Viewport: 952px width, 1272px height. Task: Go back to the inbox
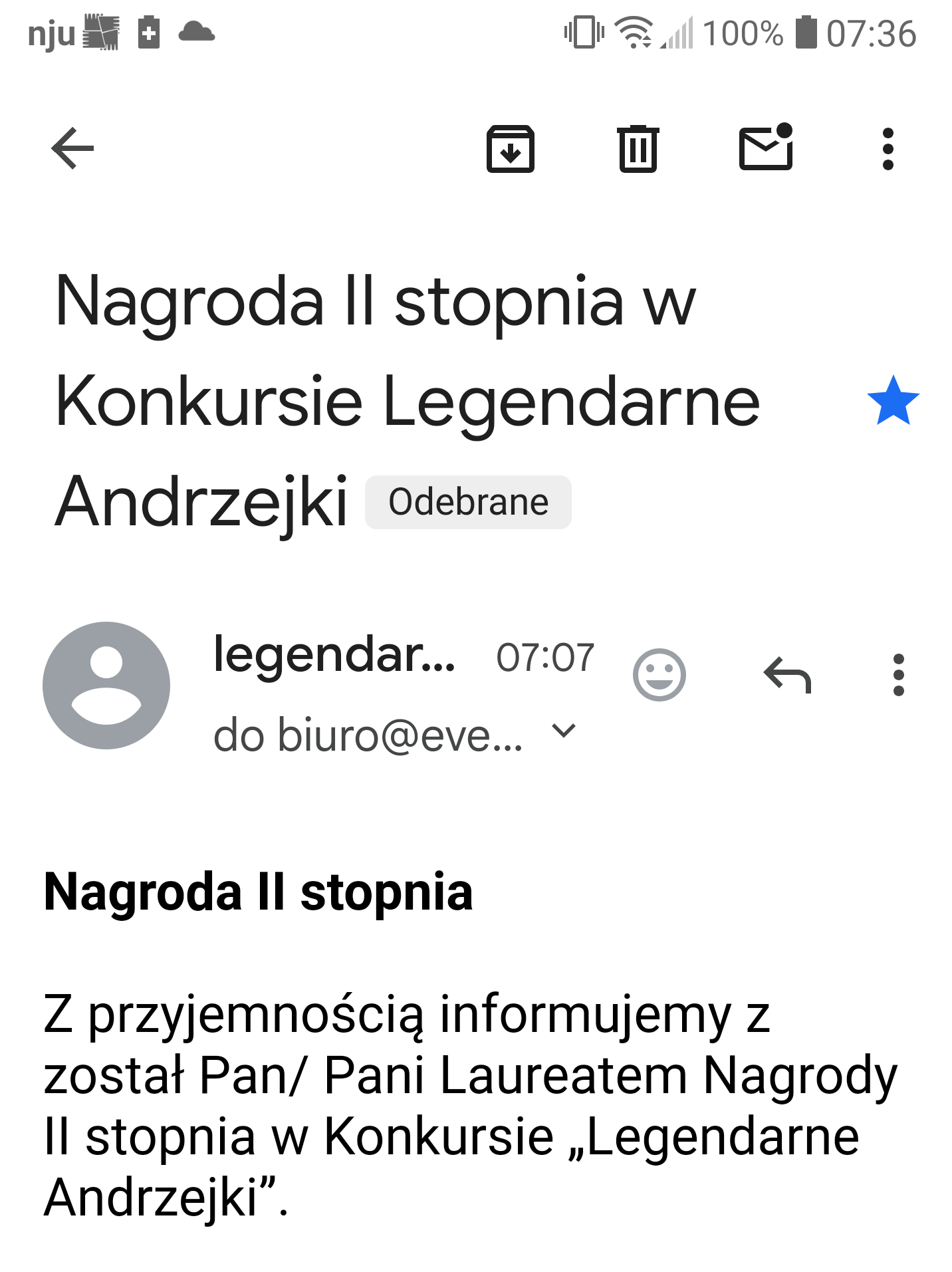tap(72, 148)
